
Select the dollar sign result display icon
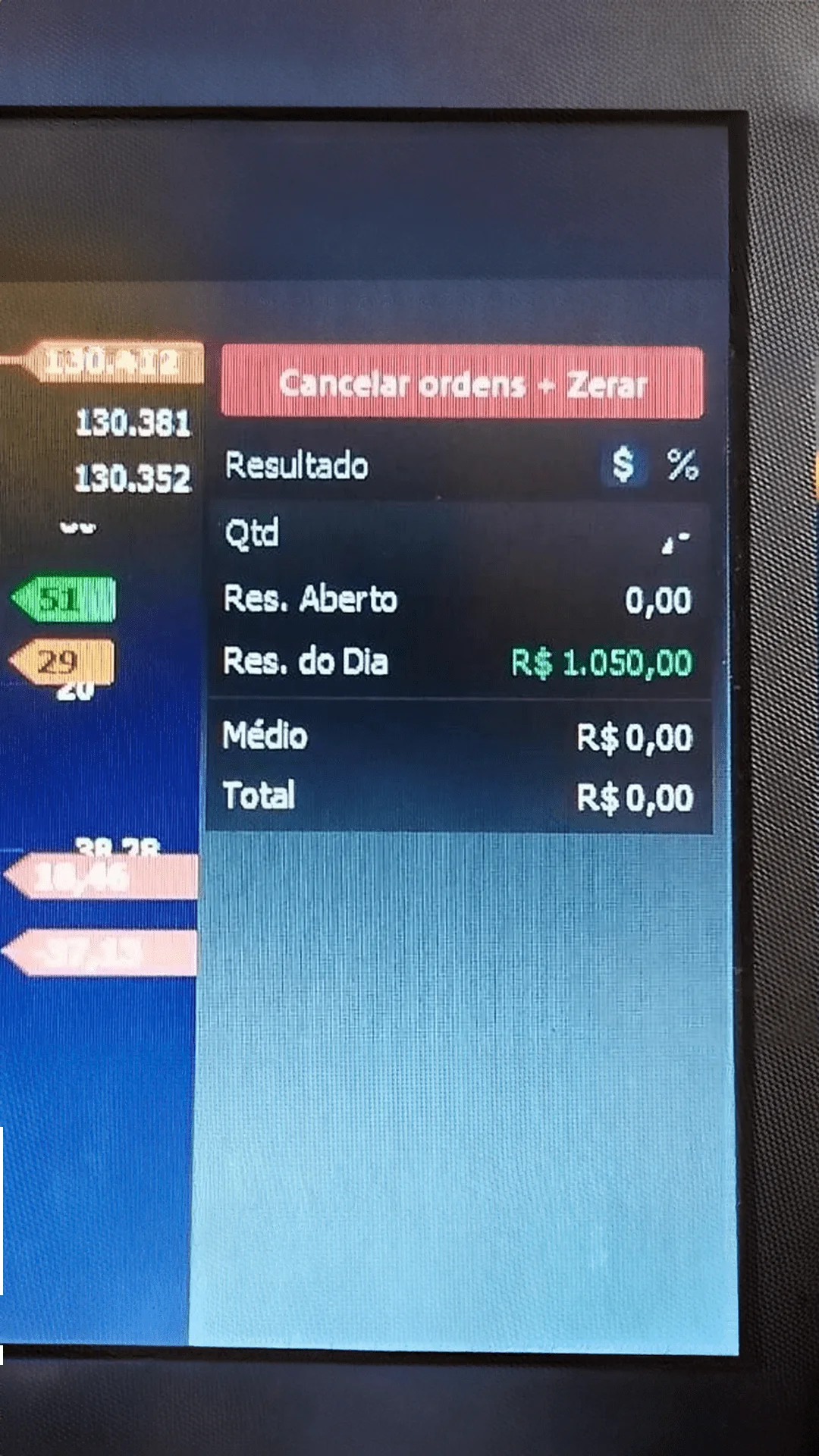[624, 466]
